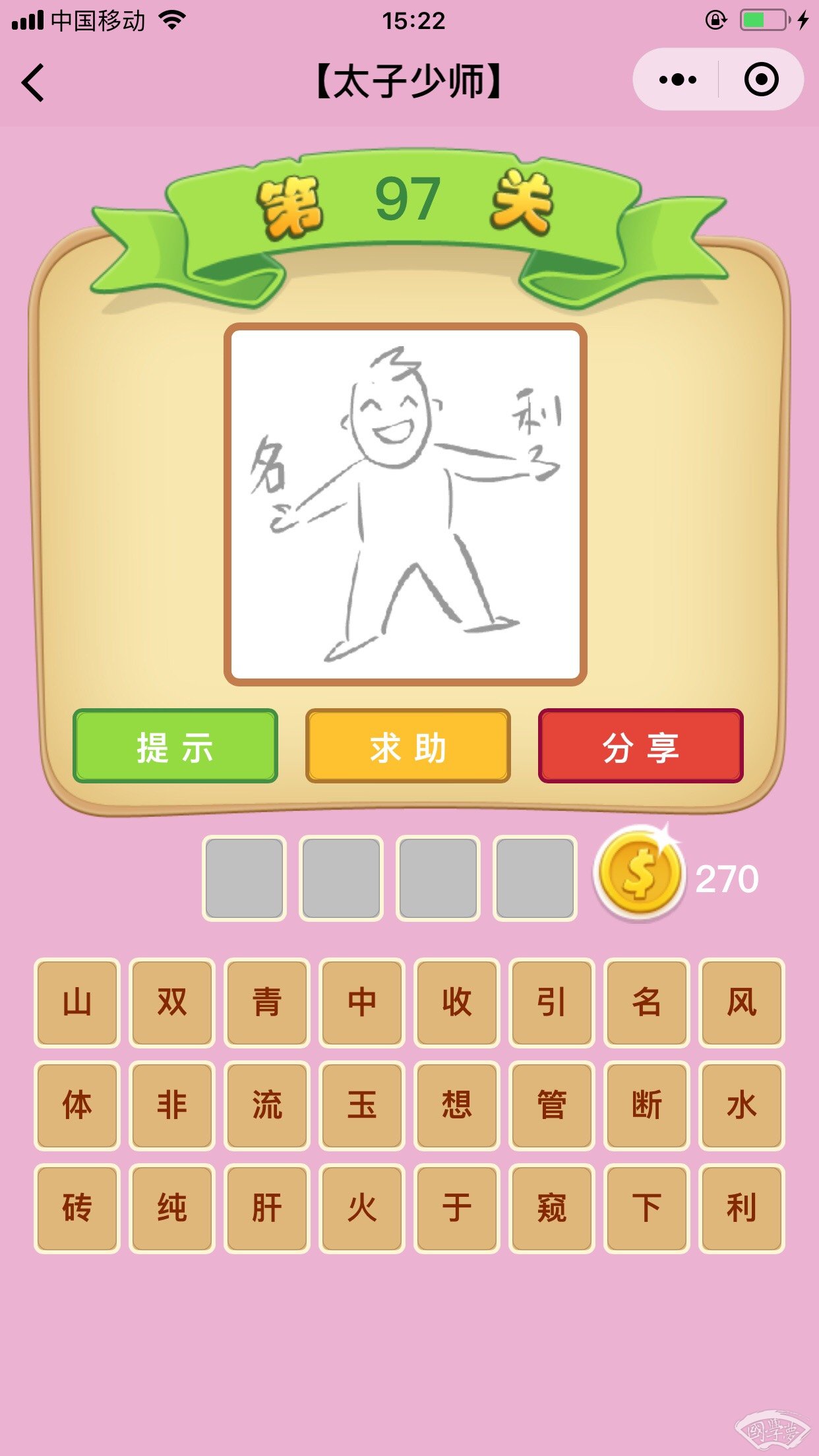Select the character tile 风
819x1456 pixels.
[741, 1002]
